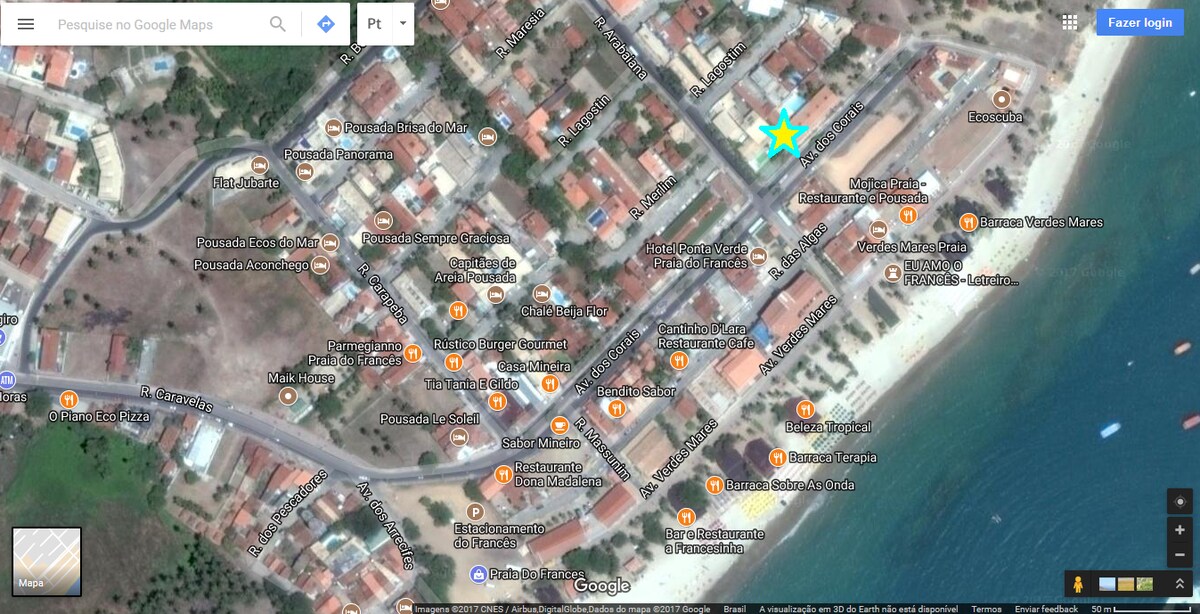Open the Google apps grid

coord(1069,22)
